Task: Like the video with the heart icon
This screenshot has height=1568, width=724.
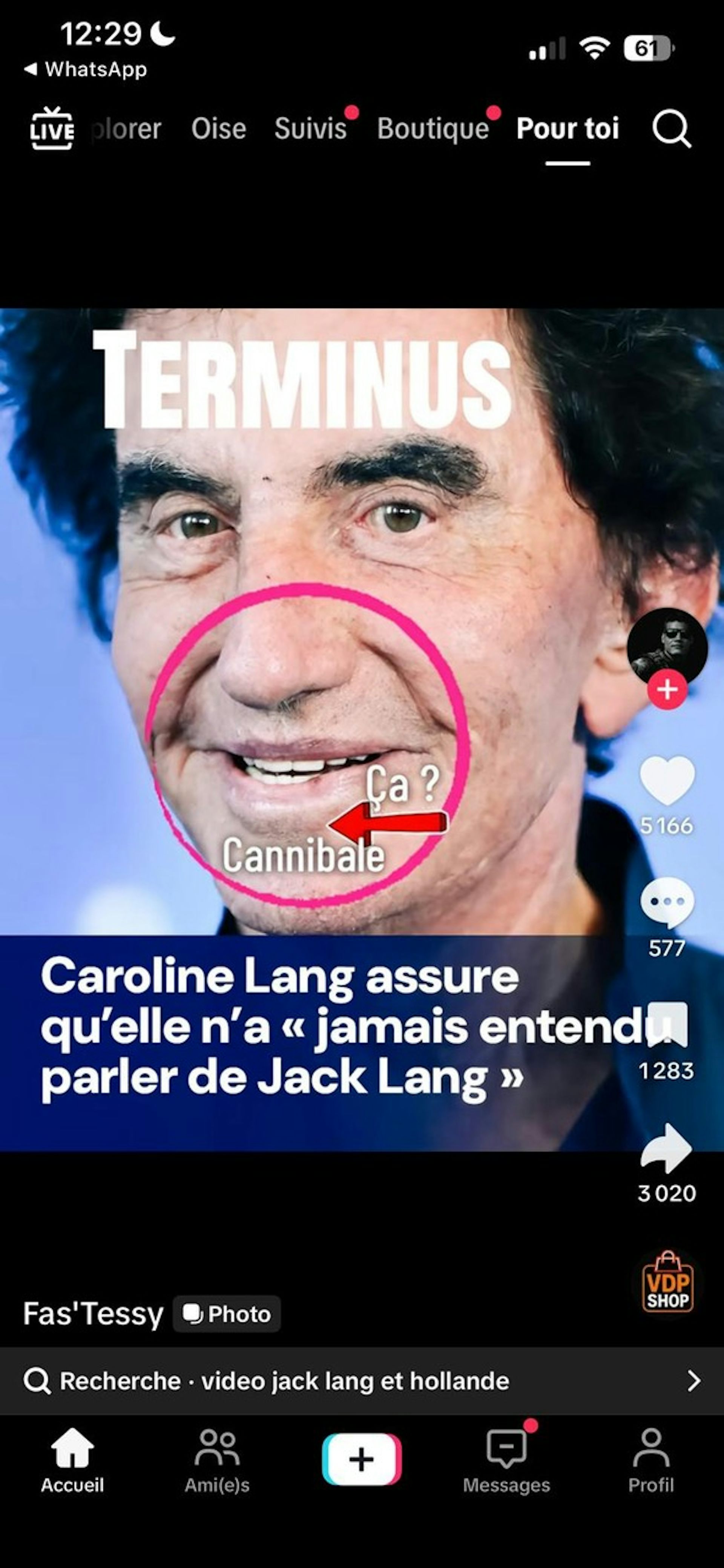Action: point(667,783)
